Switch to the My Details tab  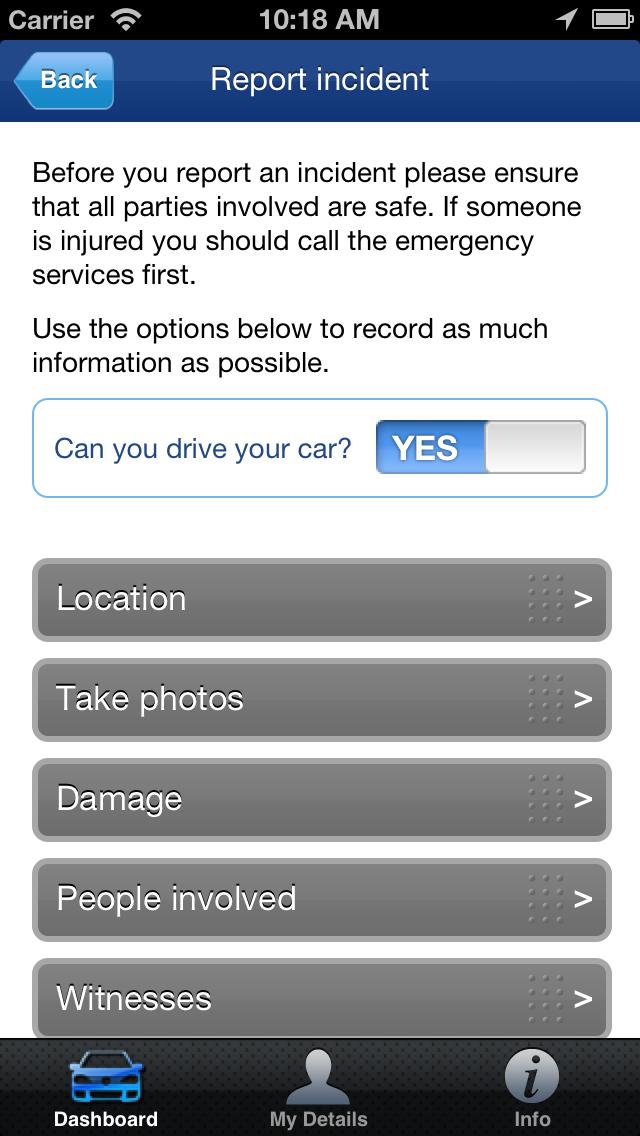[x=319, y=1088]
